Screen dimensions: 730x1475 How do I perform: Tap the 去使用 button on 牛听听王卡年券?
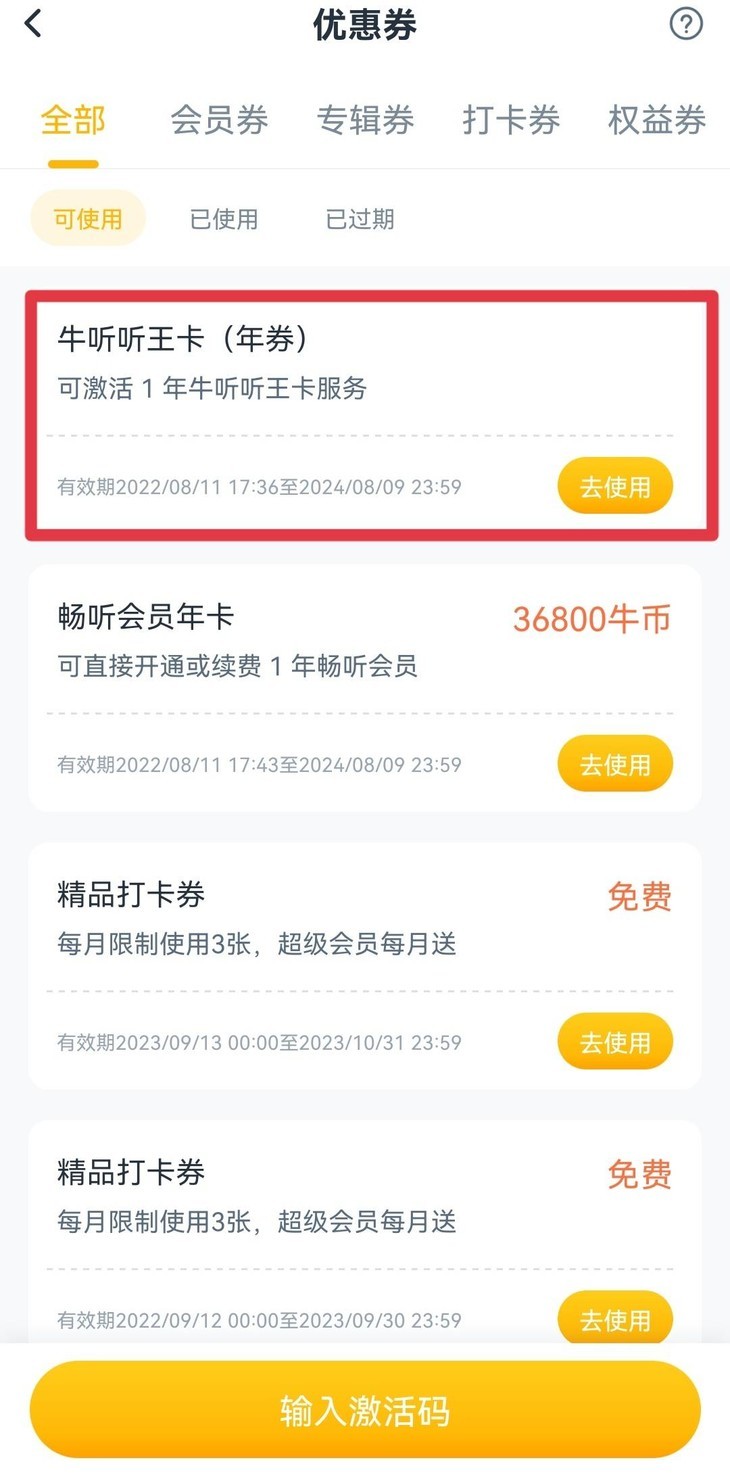614,486
